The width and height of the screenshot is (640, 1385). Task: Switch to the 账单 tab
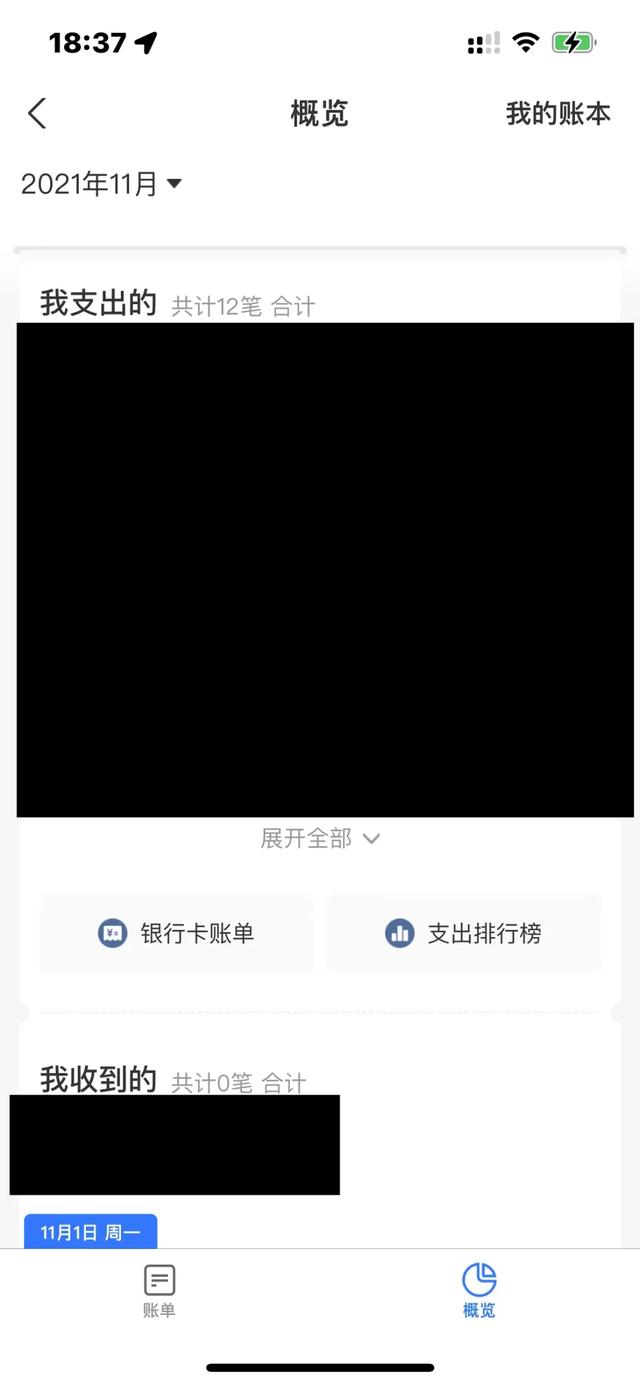[x=160, y=1291]
